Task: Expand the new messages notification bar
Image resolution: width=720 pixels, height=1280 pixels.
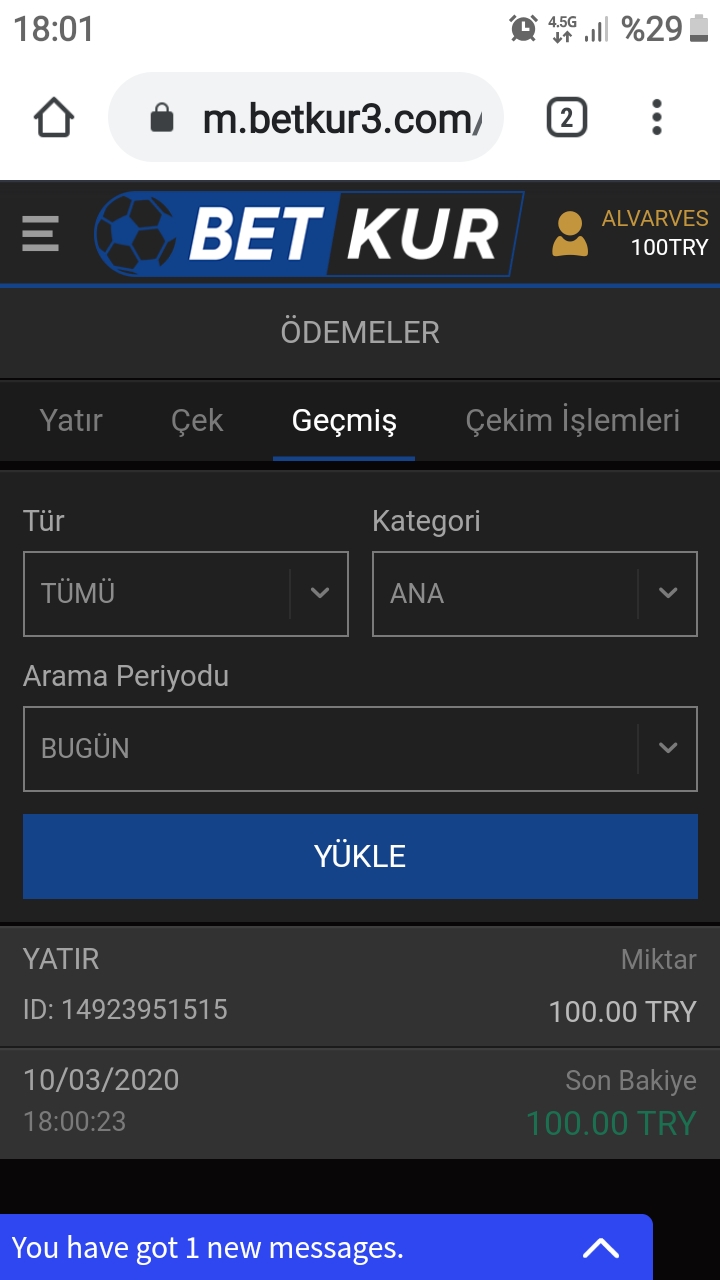Action: coord(326,1247)
